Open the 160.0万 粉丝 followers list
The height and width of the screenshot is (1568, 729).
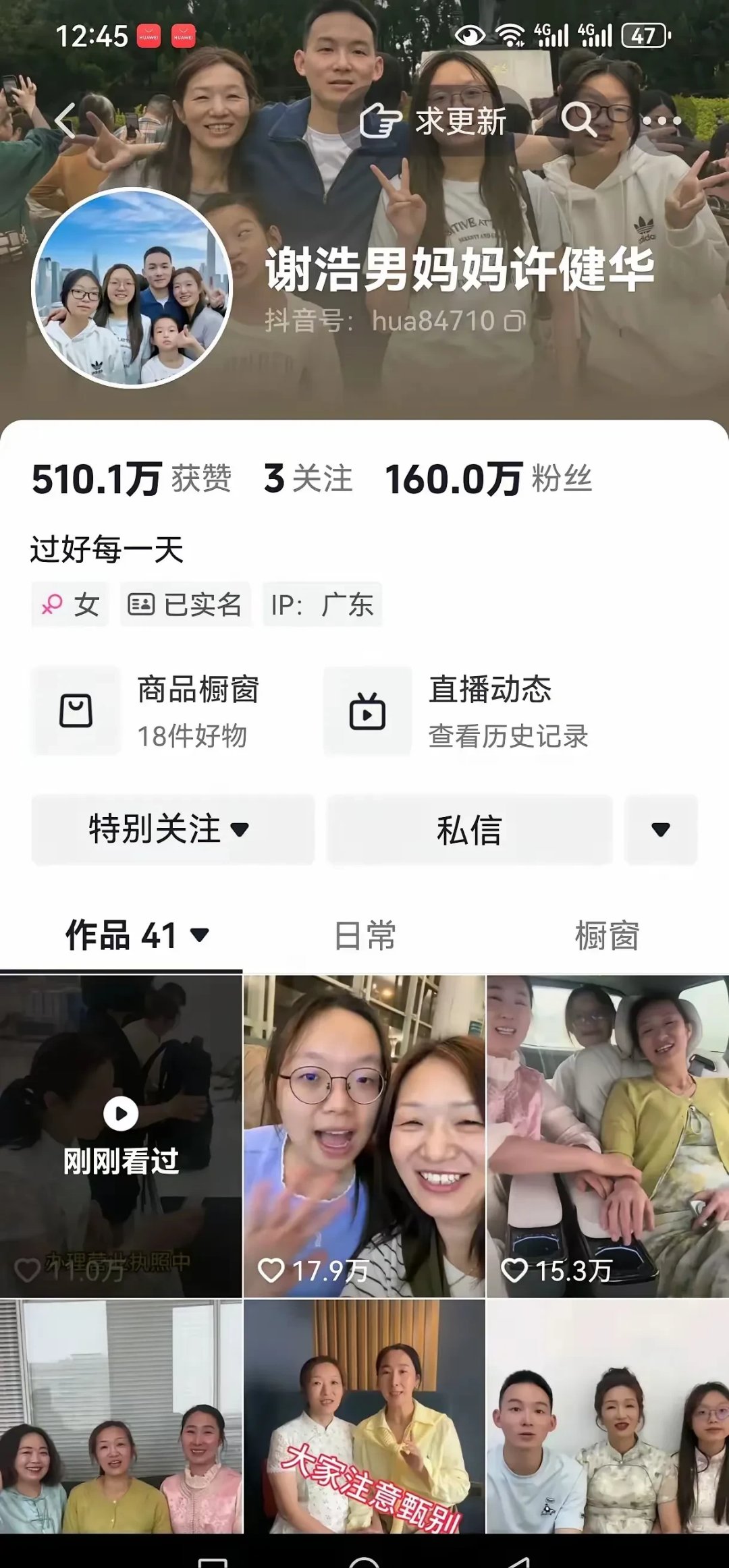pyautogui.click(x=488, y=479)
